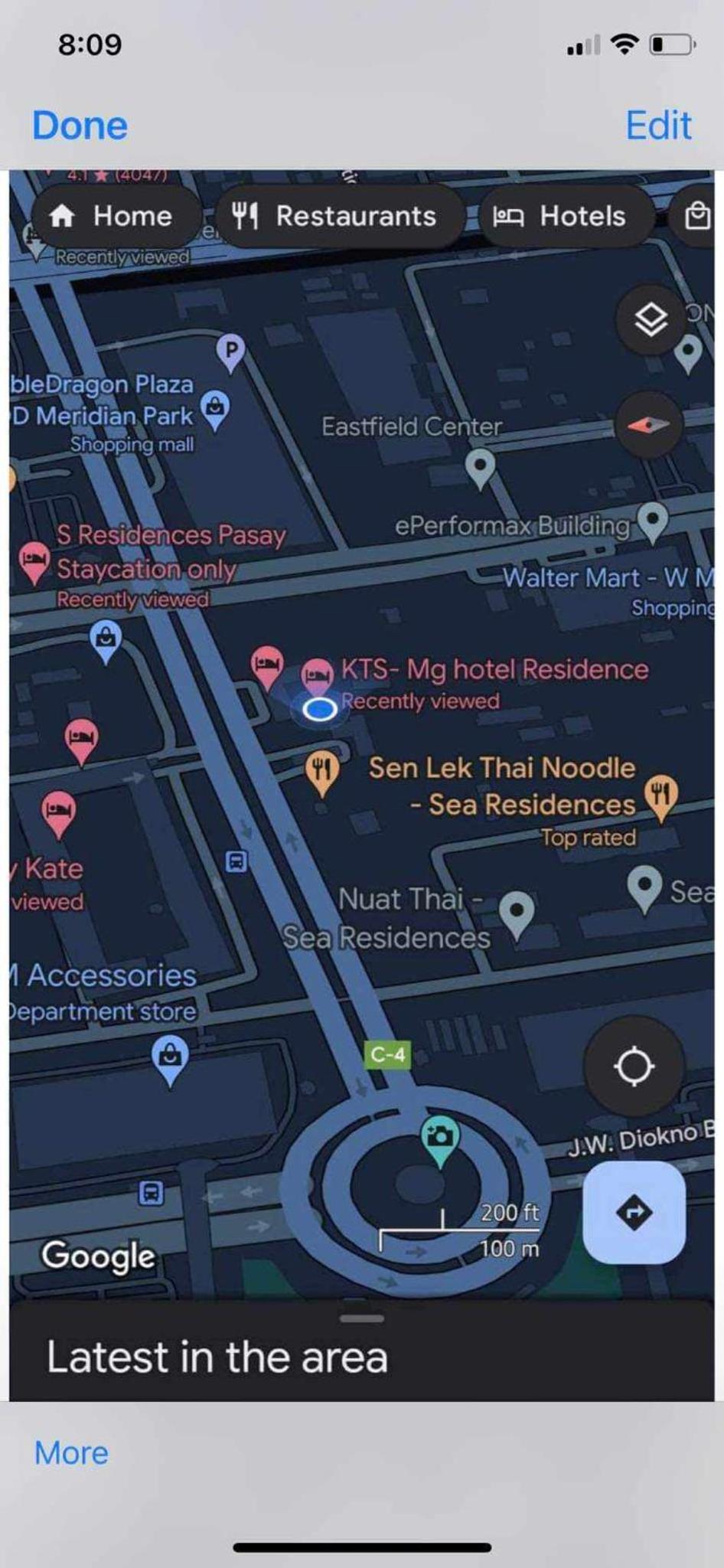Open the More options link
Viewport: 724px width, 1568px height.
click(x=71, y=1452)
